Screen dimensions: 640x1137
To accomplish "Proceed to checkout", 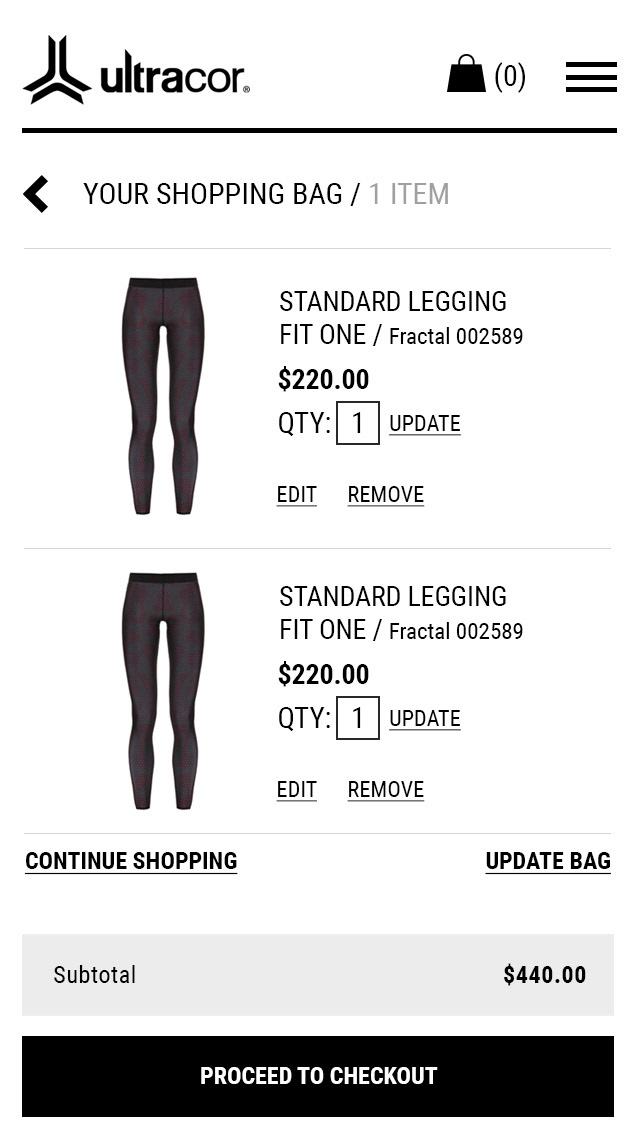I will [318, 1076].
